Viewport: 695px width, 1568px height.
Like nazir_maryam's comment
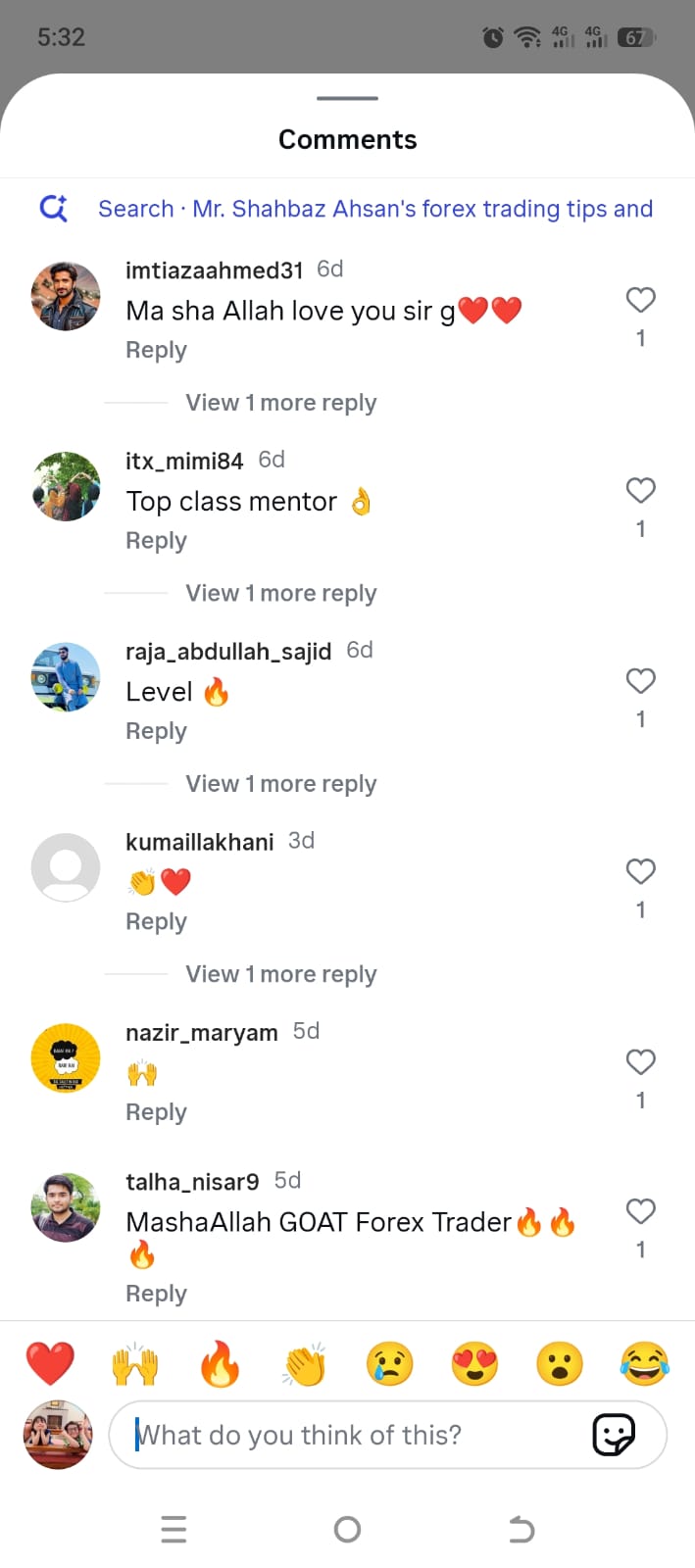tap(640, 1062)
